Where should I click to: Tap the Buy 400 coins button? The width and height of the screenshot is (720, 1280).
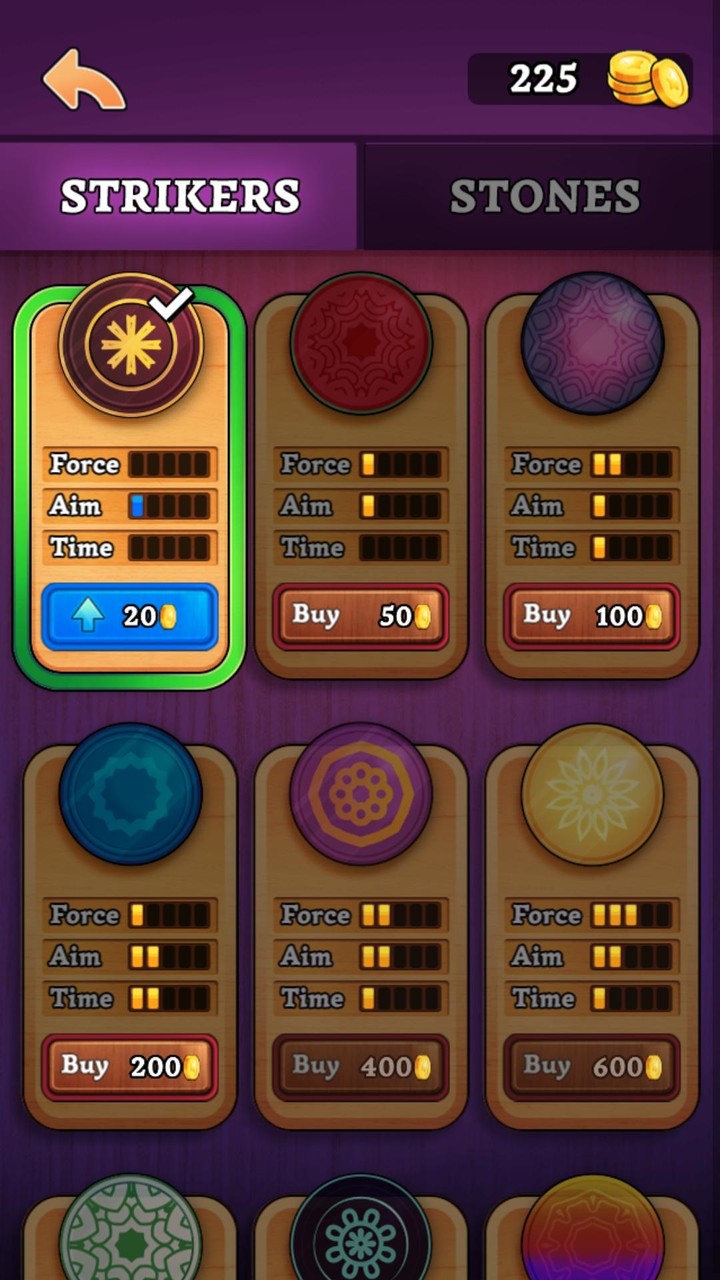(x=360, y=1067)
